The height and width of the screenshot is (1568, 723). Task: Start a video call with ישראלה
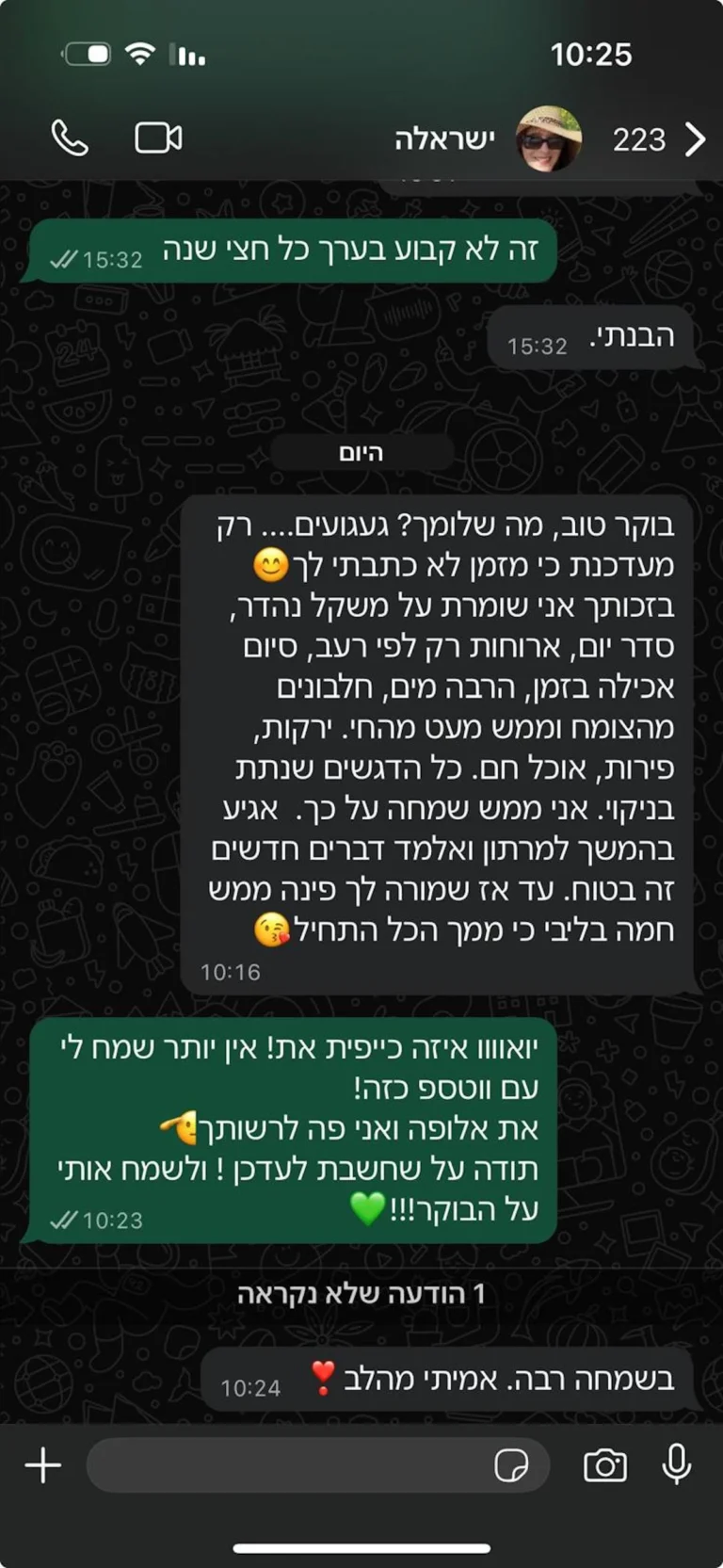158,138
